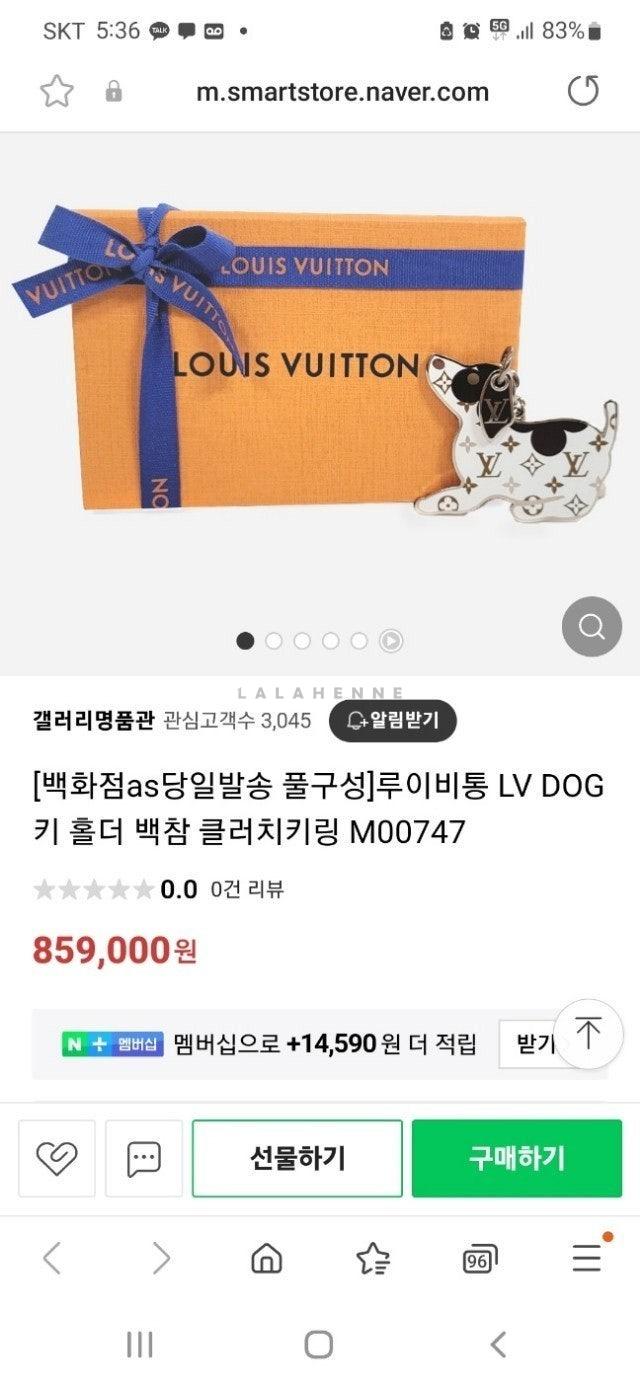Screen dimensions: 640x1386
Task: Open the browser bookmarks list
Action: [x=373, y=1259]
